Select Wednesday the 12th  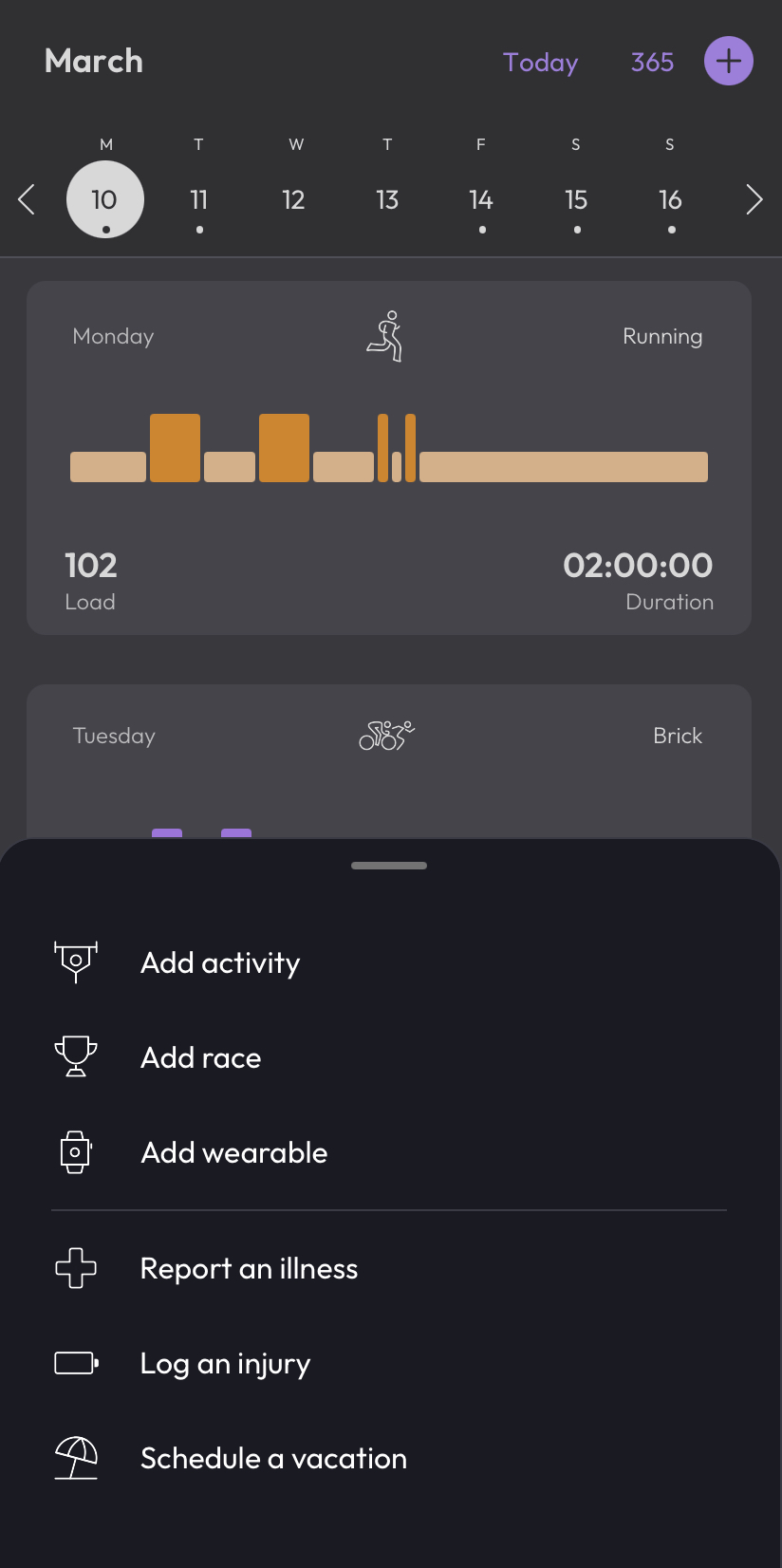pos(293,200)
